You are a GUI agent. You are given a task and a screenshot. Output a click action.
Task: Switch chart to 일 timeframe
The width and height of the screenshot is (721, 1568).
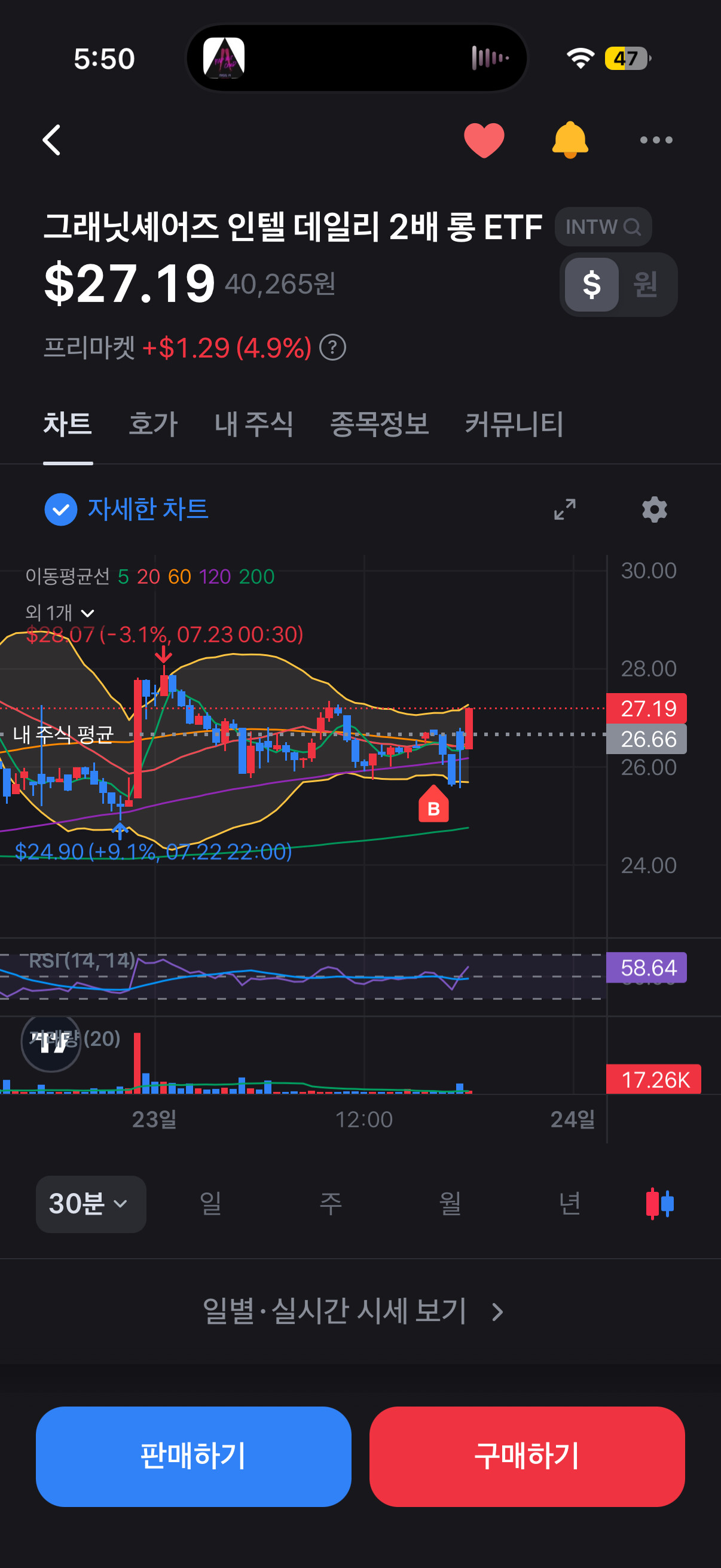coord(210,1204)
